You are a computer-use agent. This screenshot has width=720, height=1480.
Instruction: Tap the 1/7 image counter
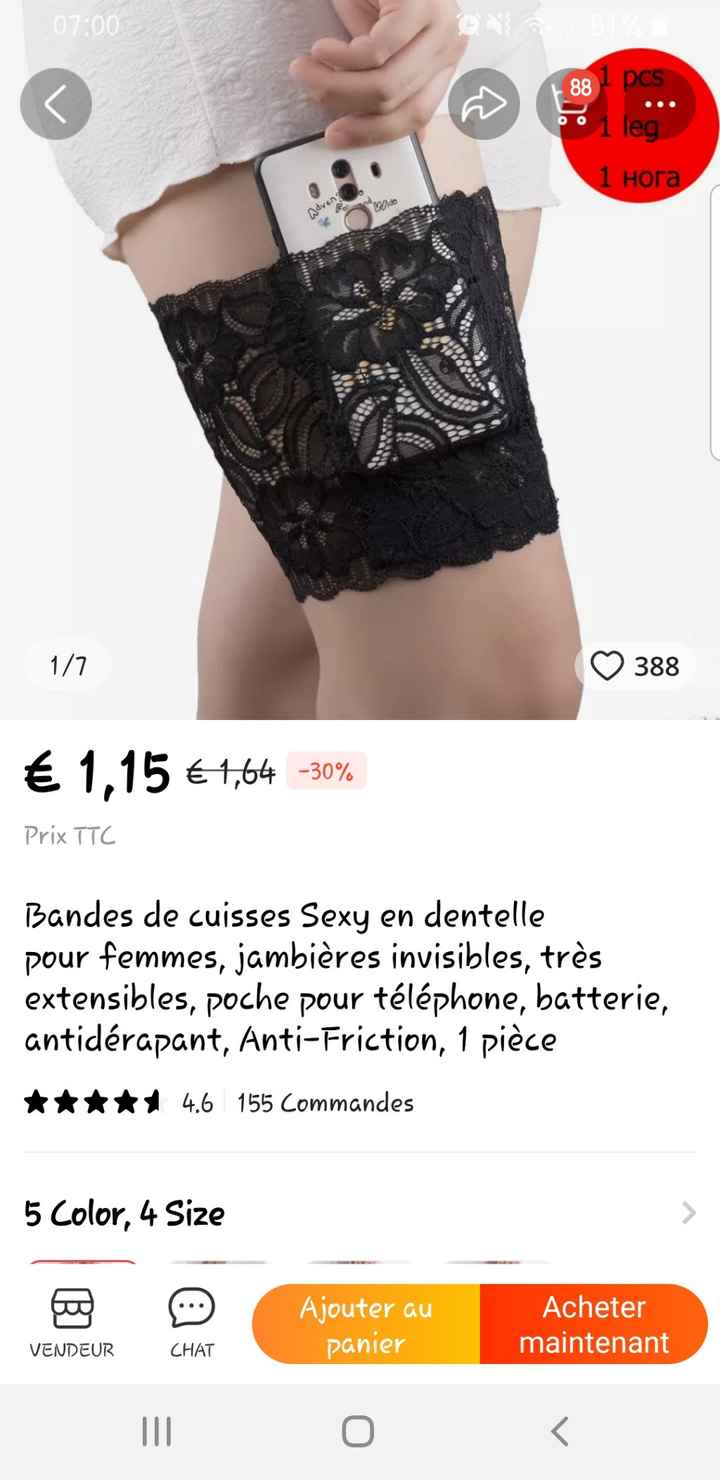64,666
